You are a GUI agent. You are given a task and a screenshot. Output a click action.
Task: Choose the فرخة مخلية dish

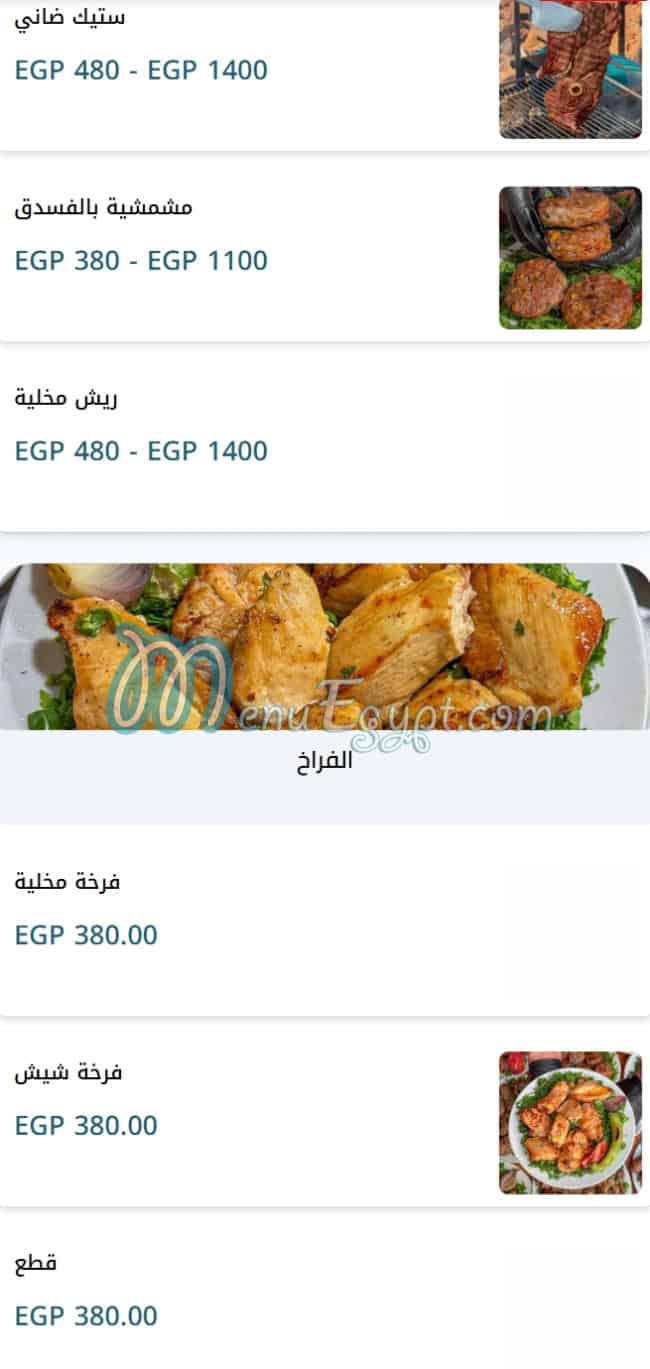pos(68,883)
